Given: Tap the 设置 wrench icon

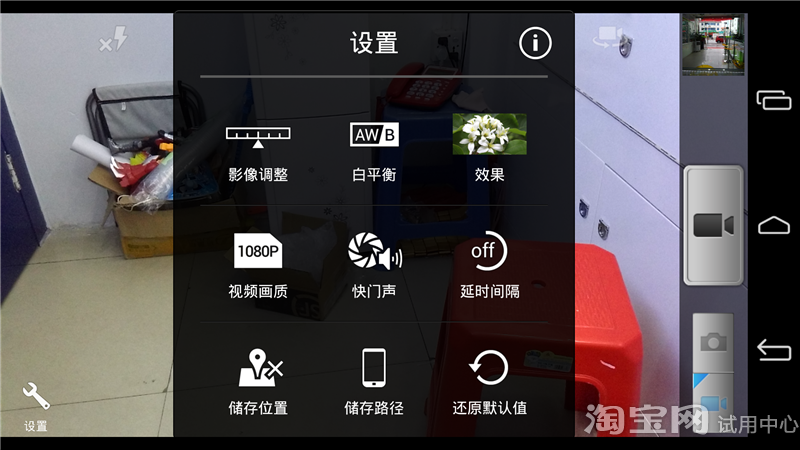Looking at the screenshot, I should click(x=36, y=404).
